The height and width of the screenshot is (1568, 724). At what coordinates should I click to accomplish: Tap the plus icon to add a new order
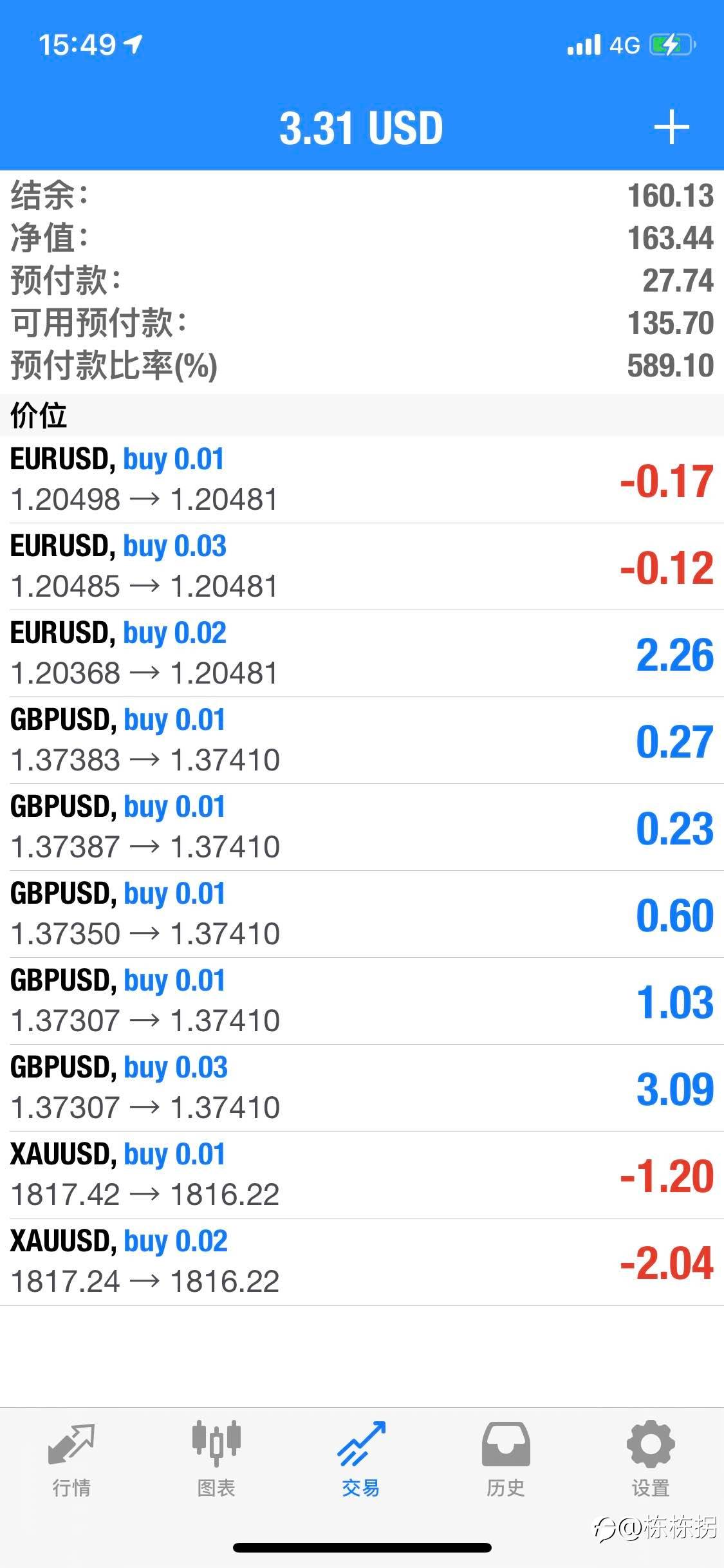[x=671, y=127]
